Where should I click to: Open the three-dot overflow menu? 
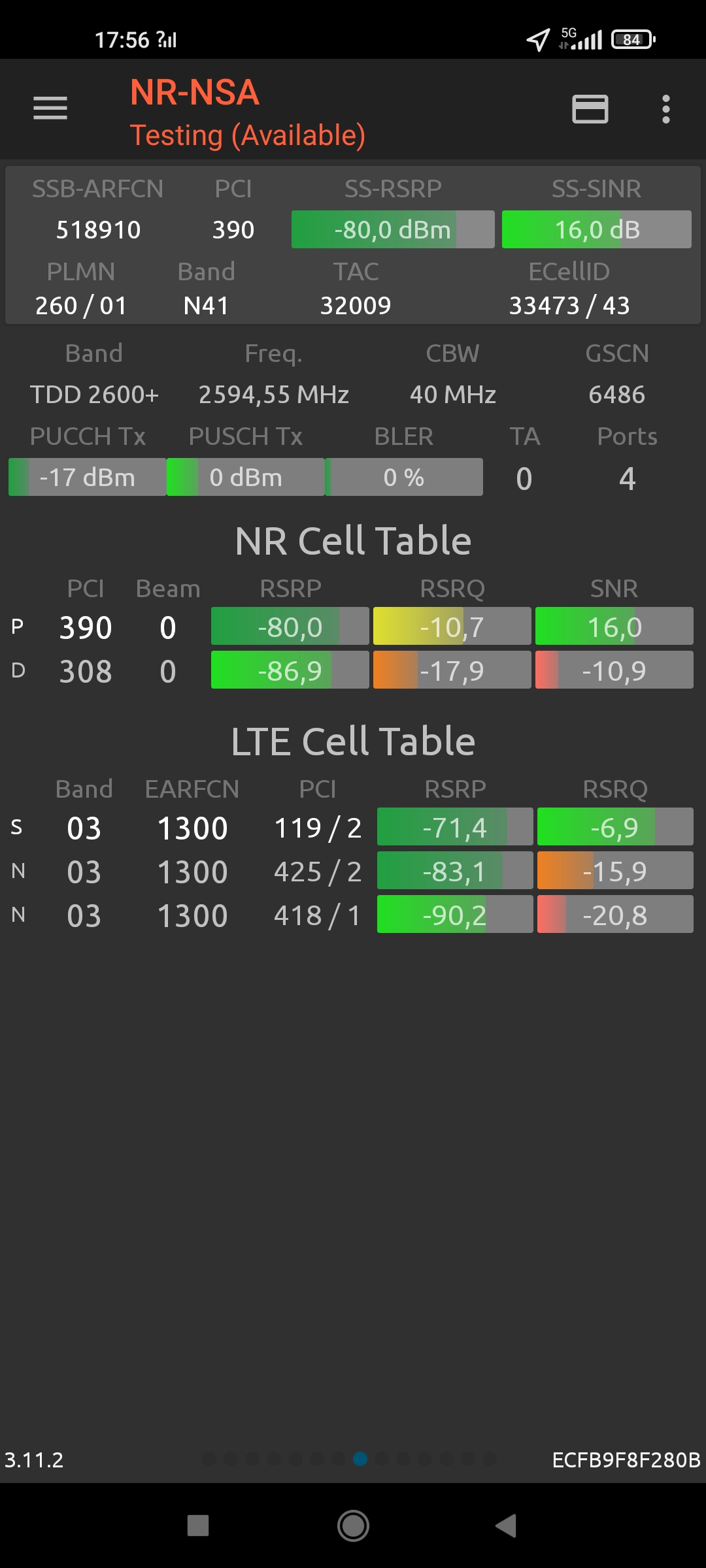pos(665,109)
